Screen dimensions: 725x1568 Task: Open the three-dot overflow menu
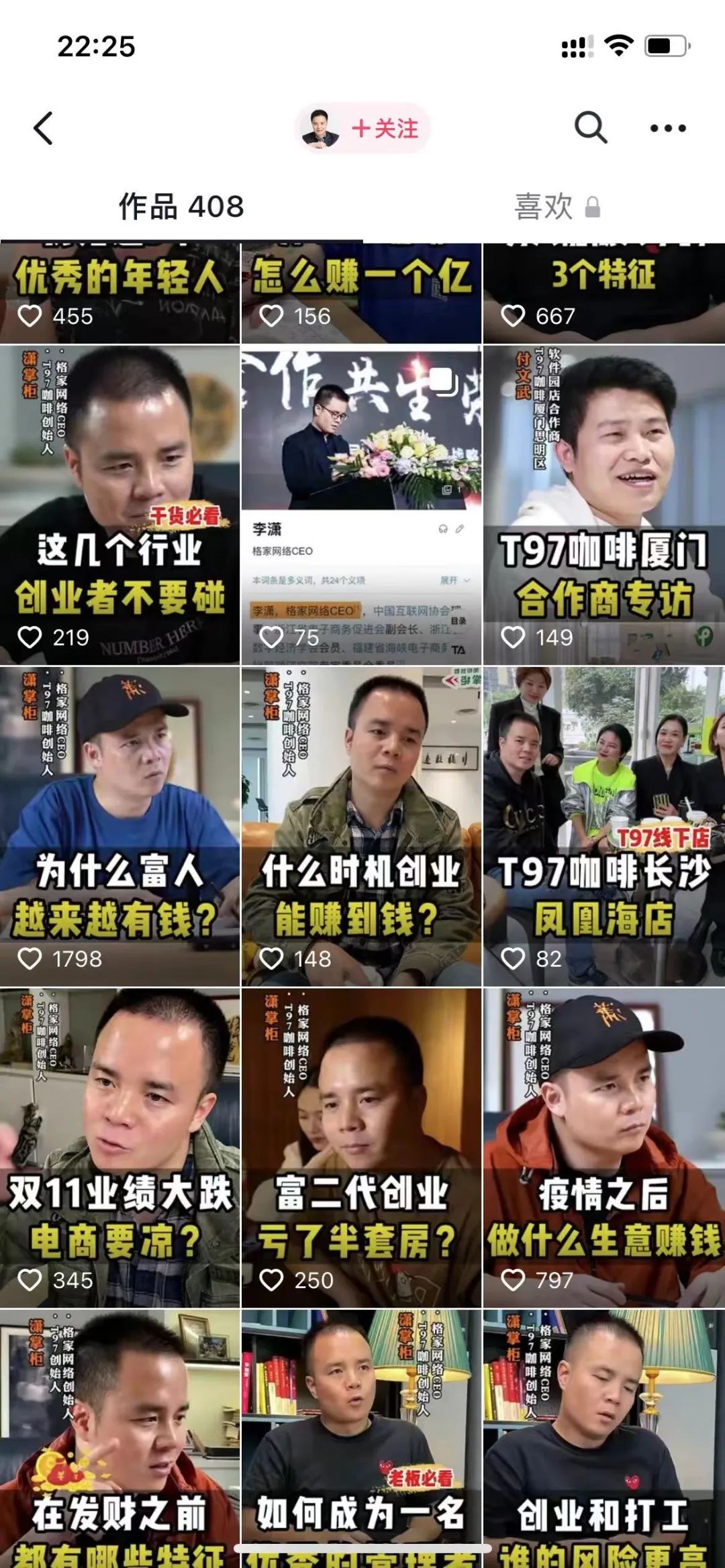coord(668,128)
